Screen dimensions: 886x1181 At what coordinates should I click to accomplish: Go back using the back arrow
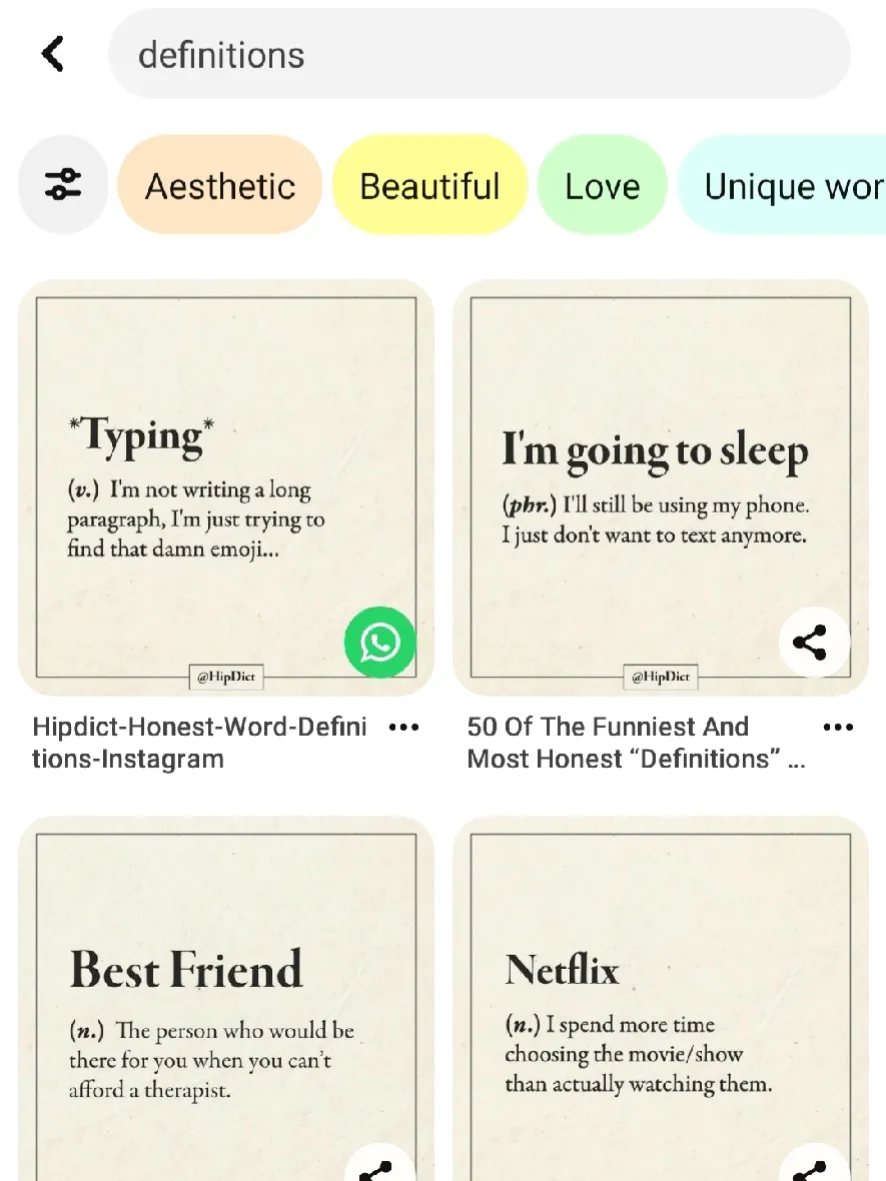pos(53,54)
